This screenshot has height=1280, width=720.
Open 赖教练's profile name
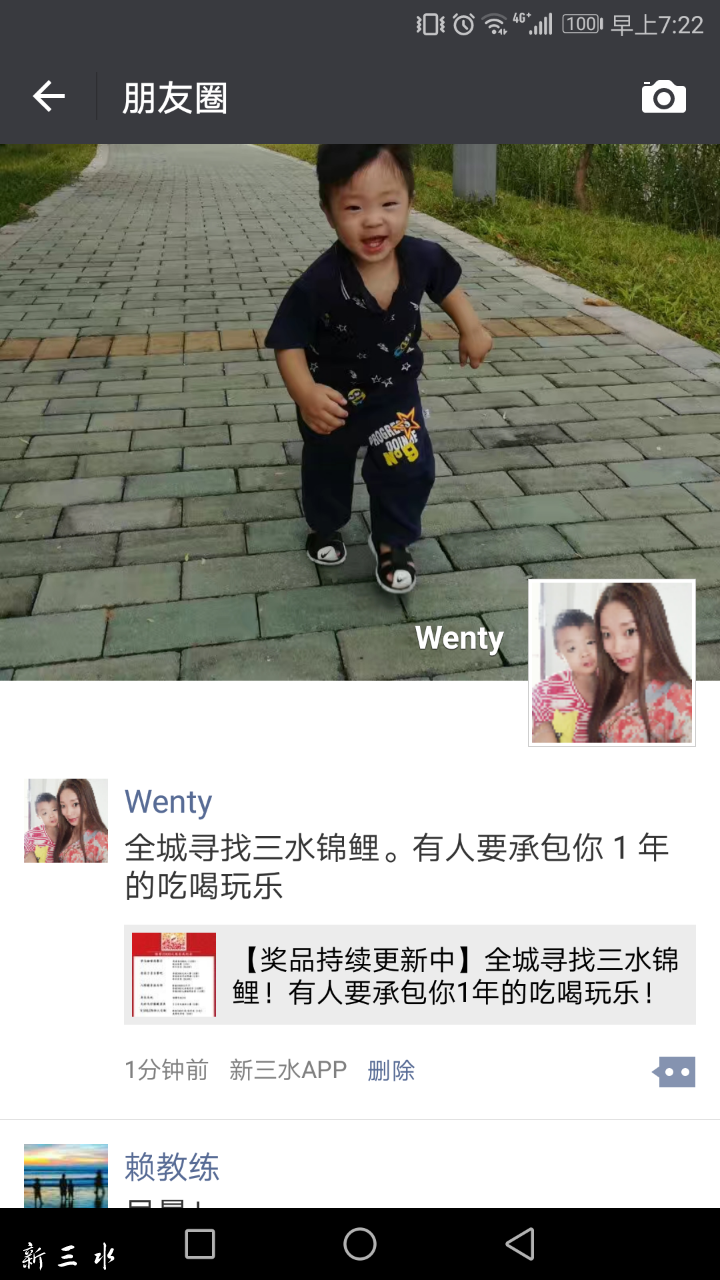click(171, 1167)
